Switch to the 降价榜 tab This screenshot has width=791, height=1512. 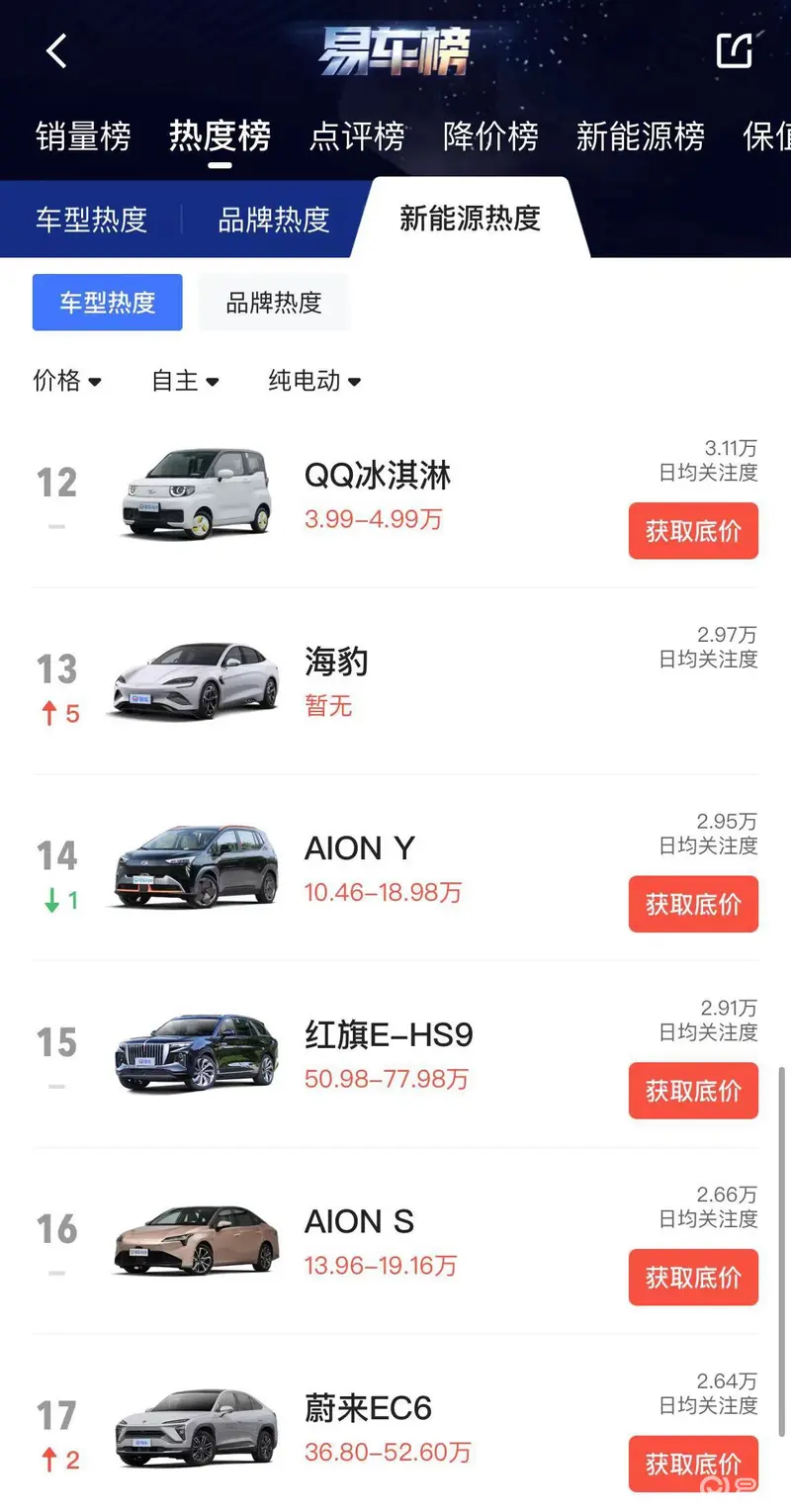(x=490, y=135)
